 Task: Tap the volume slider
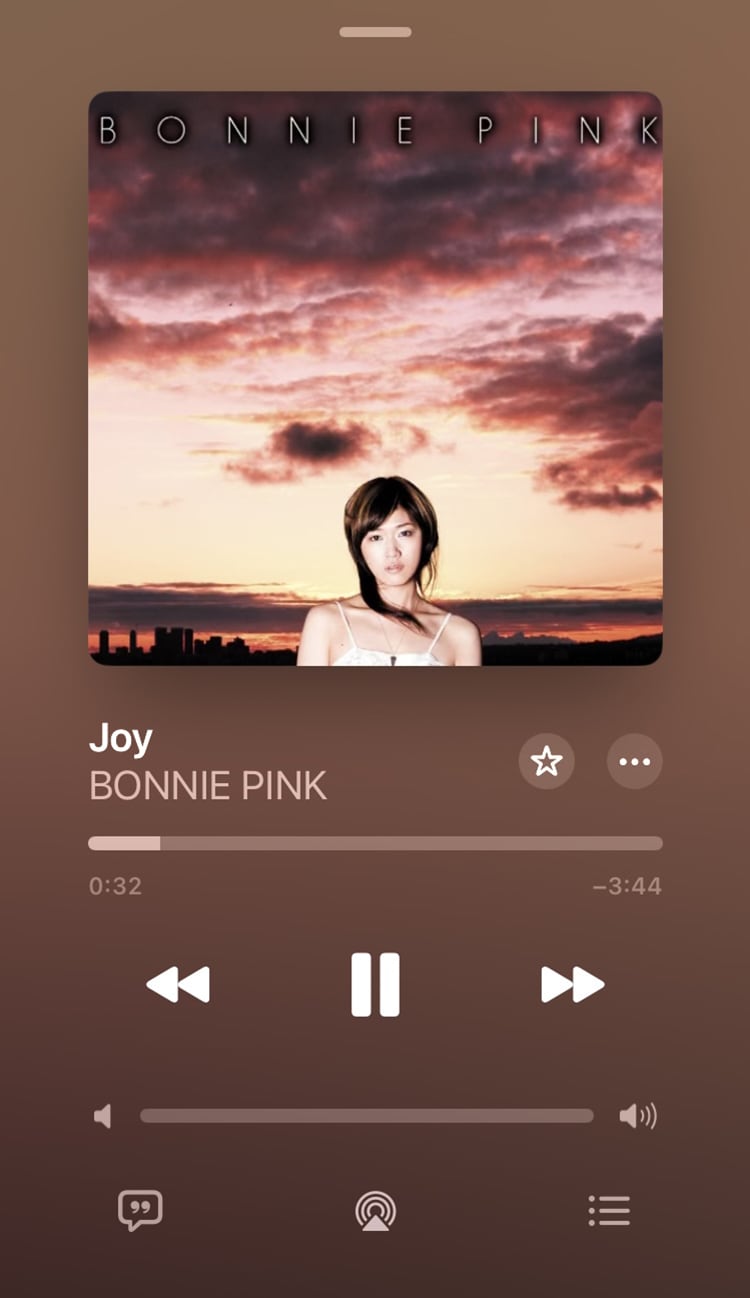(367, 1116)
